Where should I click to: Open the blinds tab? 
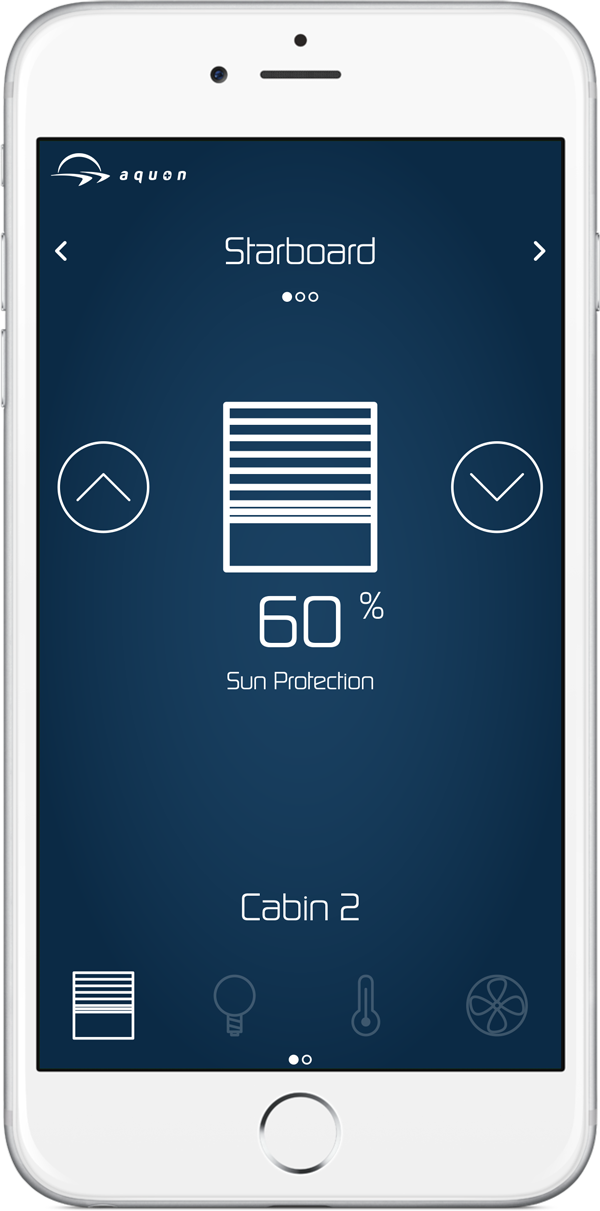[x=103, y=1005]
